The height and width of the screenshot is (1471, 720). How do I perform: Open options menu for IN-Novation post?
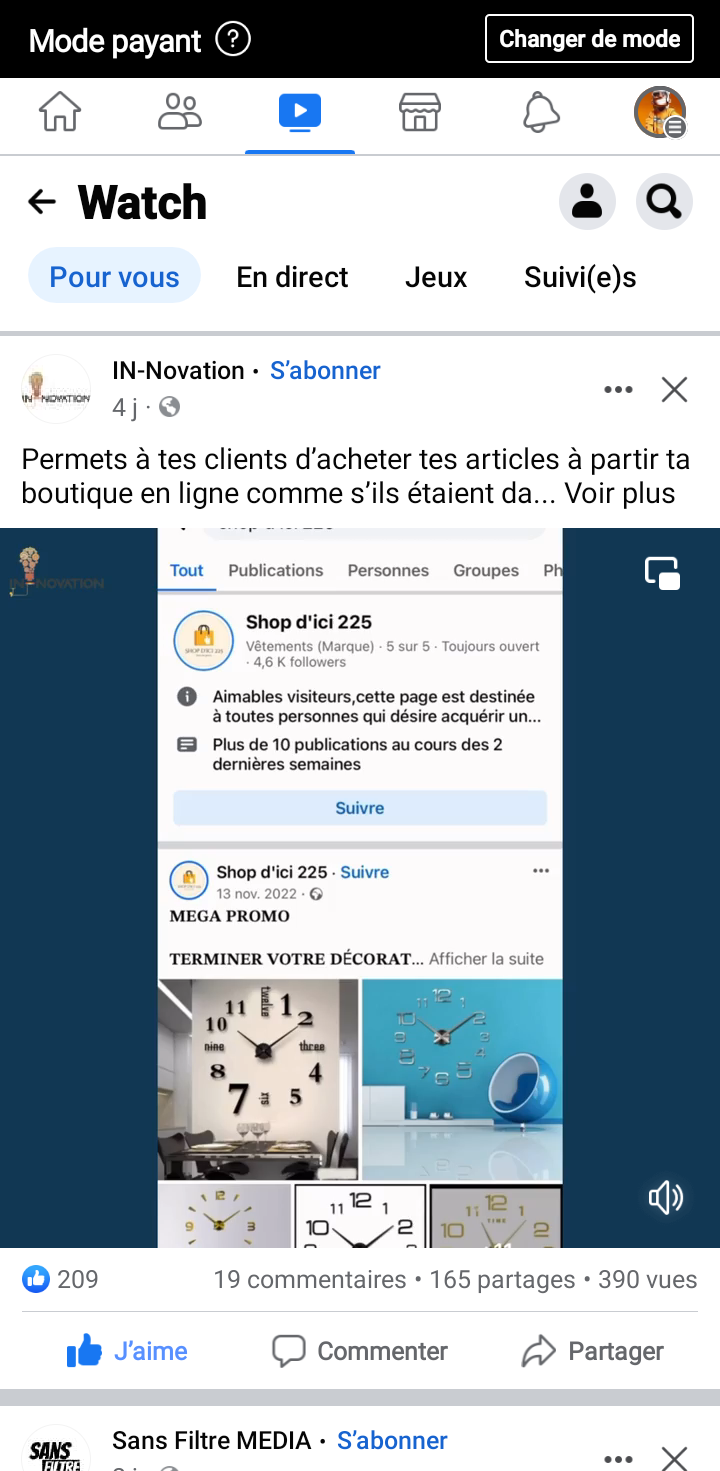point(619,390)
